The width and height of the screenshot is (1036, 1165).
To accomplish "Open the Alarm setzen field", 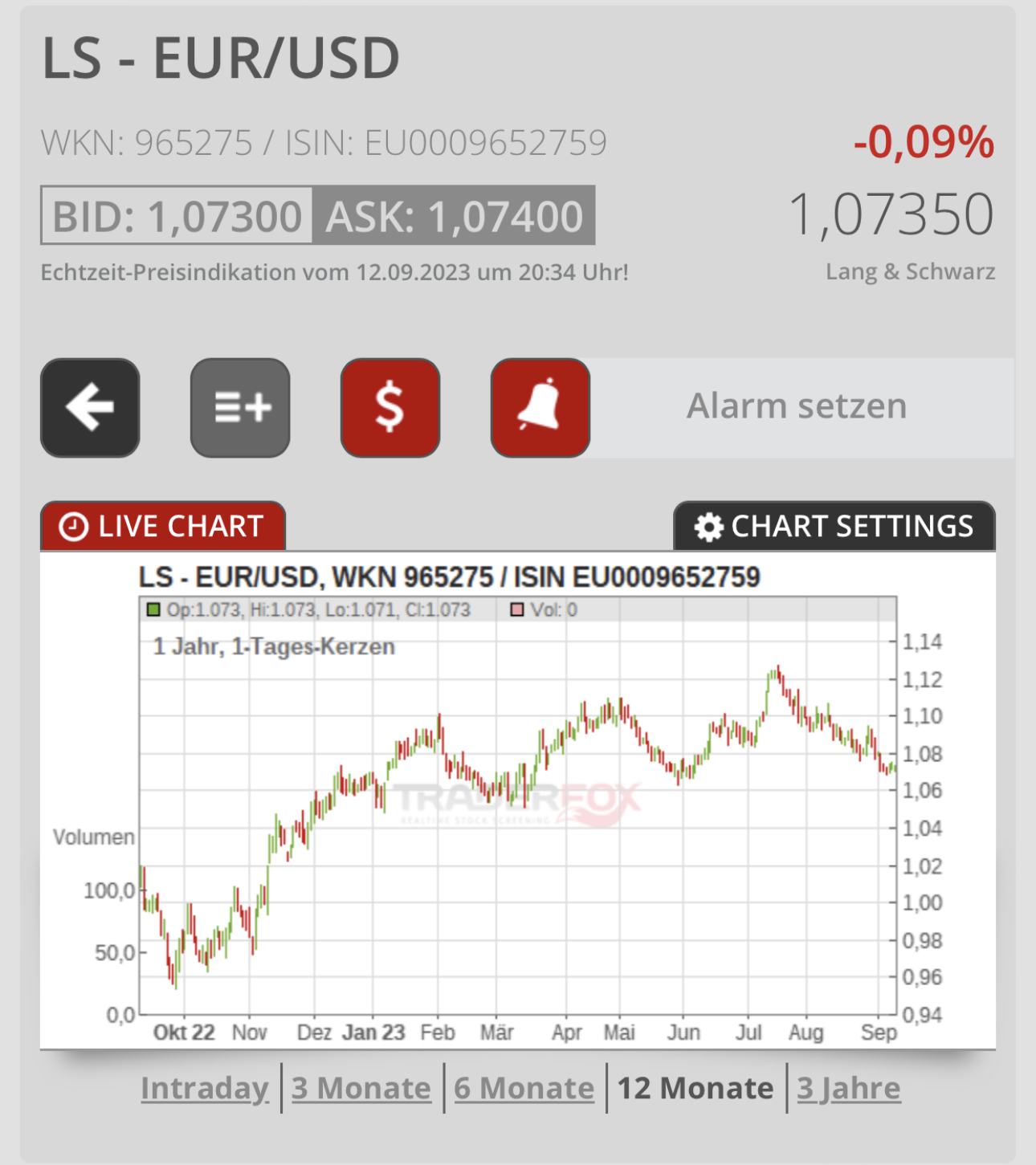I will tap(797, 406).
